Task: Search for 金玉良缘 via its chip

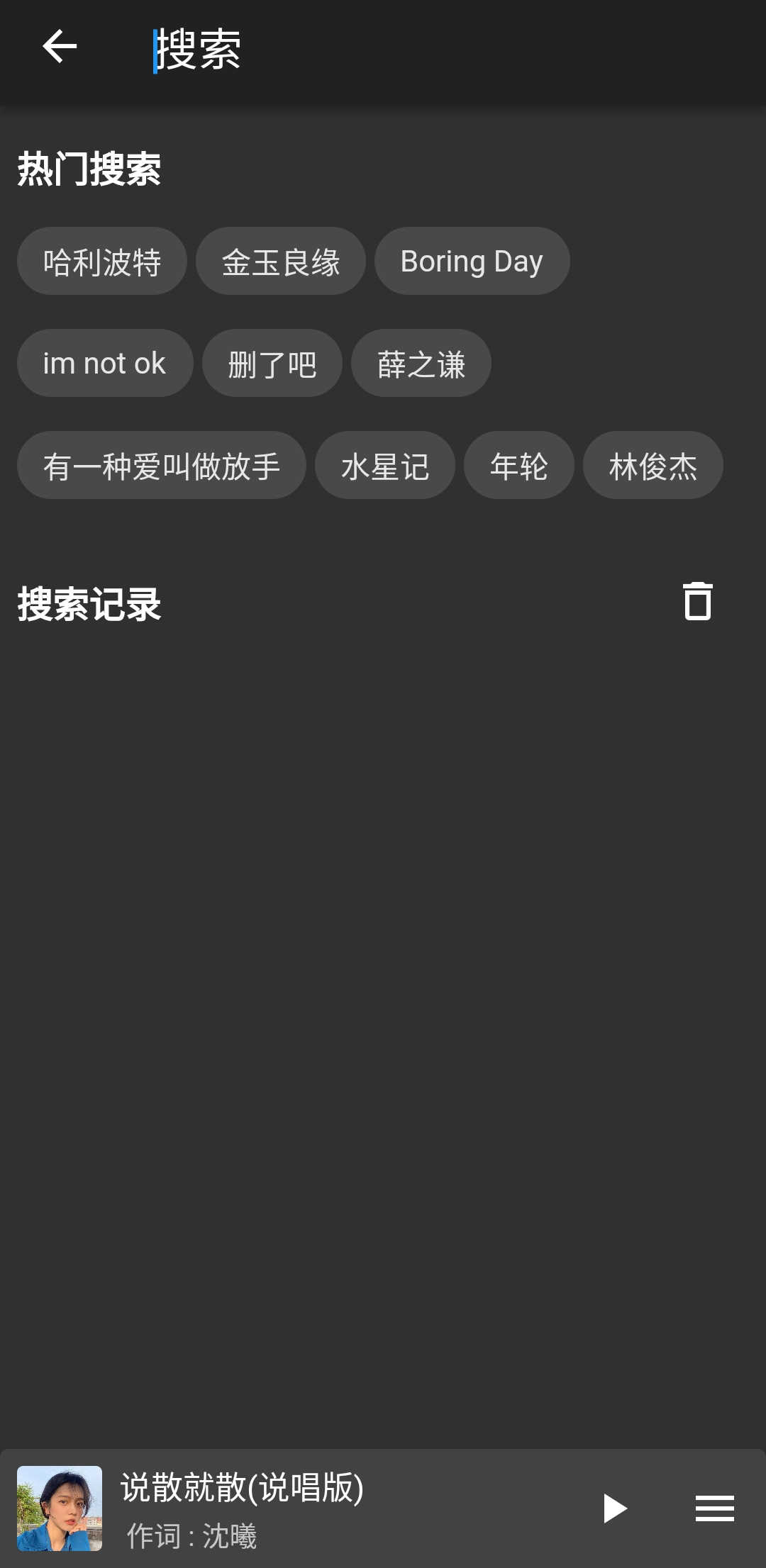Action: [281, 262]
